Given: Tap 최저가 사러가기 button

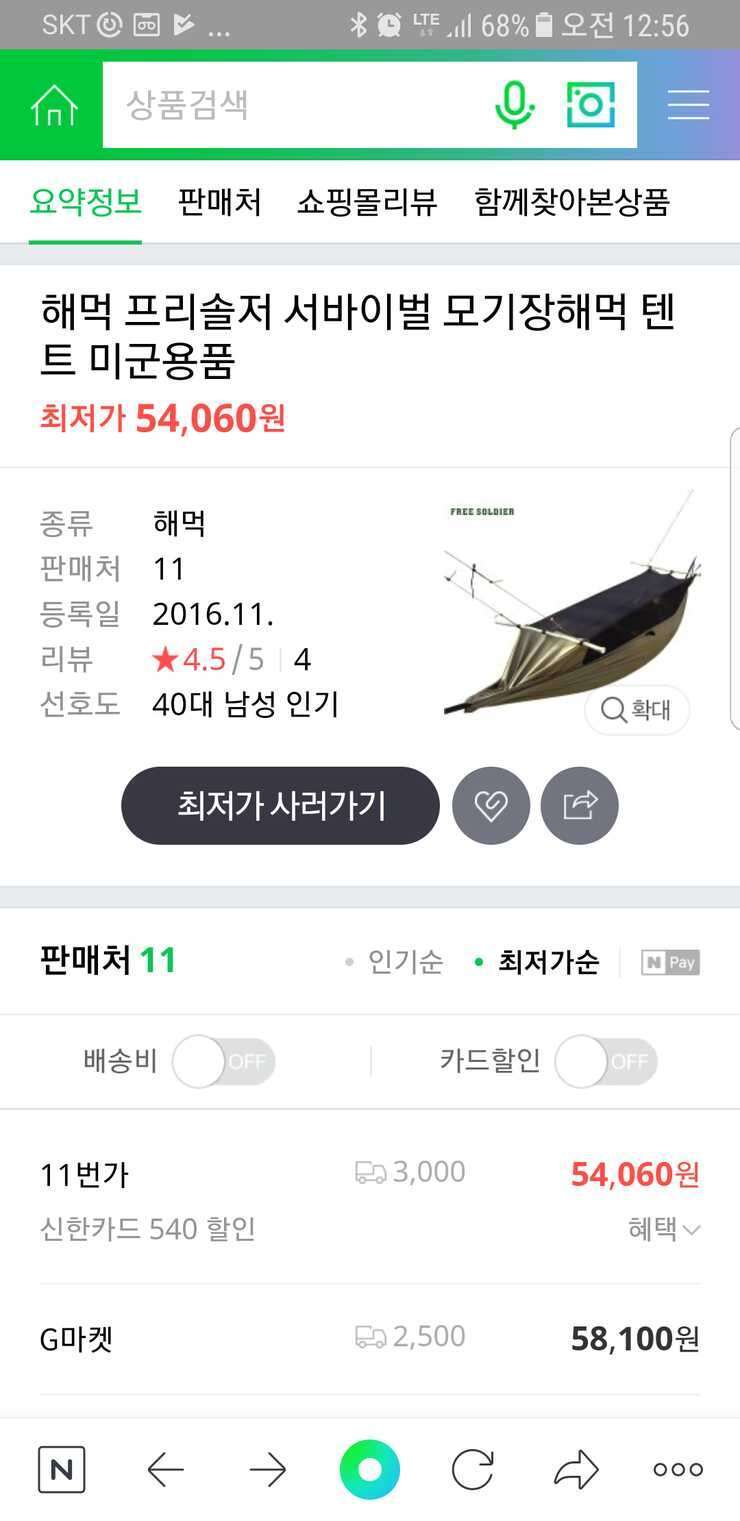Looking at the screenshot, I should 280,805.
